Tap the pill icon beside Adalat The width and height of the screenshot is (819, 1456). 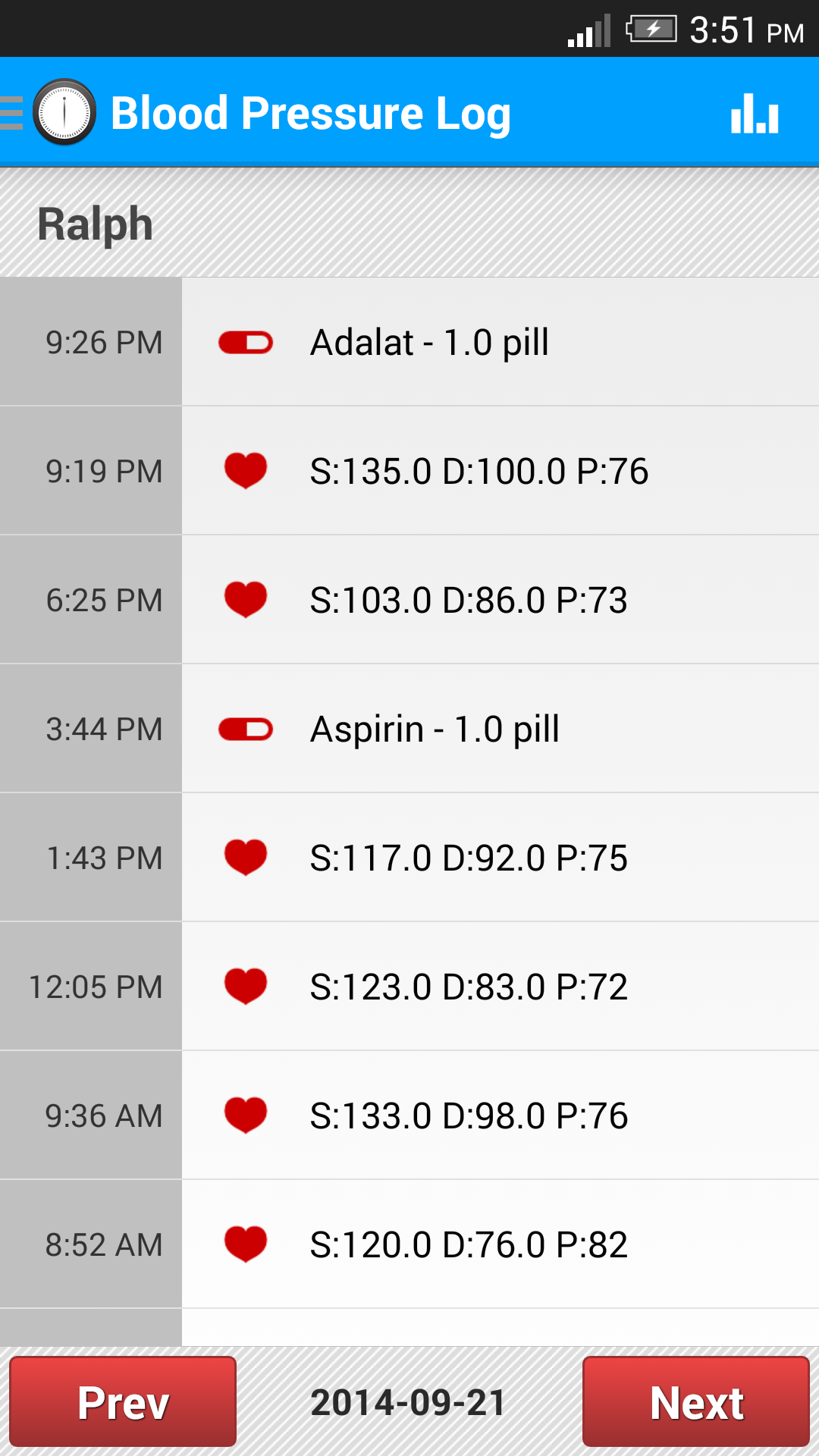245,342
